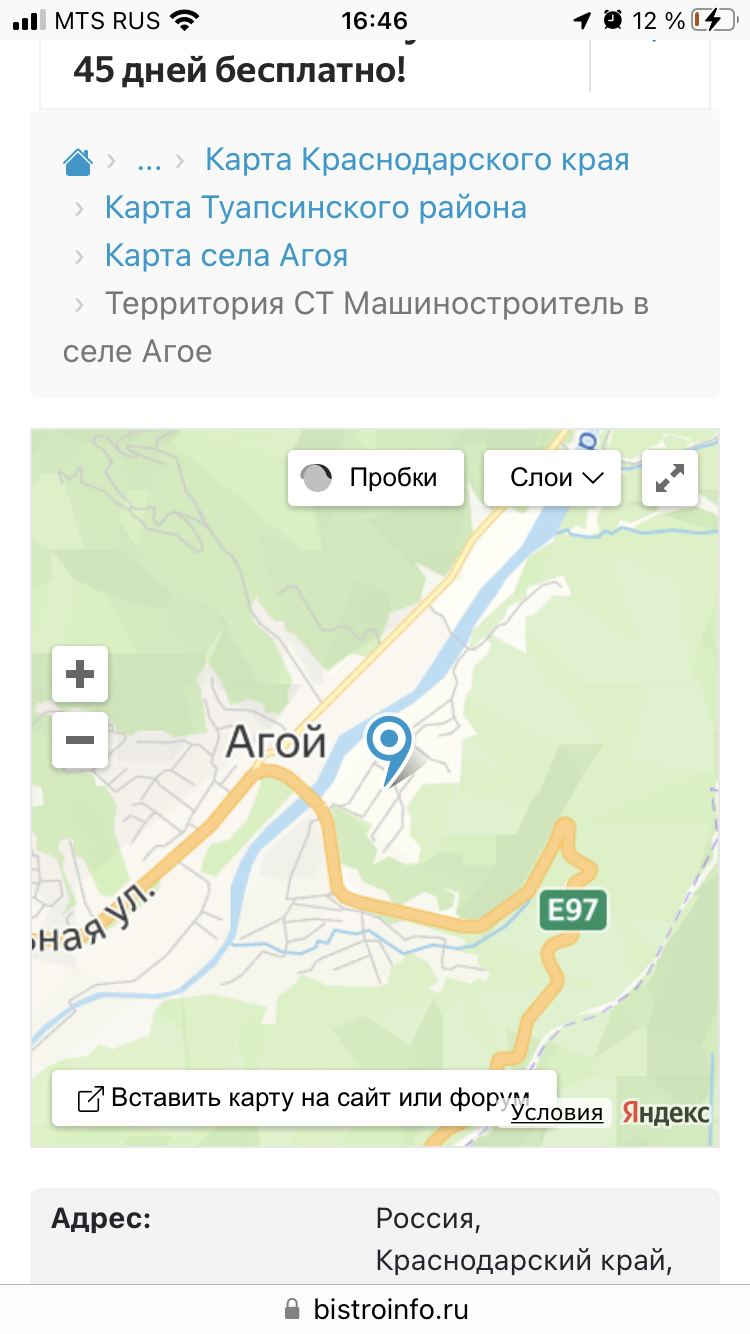Expand the Слои layers dropdown
This screenshot has height=1334, width=750.
point(553,478)
